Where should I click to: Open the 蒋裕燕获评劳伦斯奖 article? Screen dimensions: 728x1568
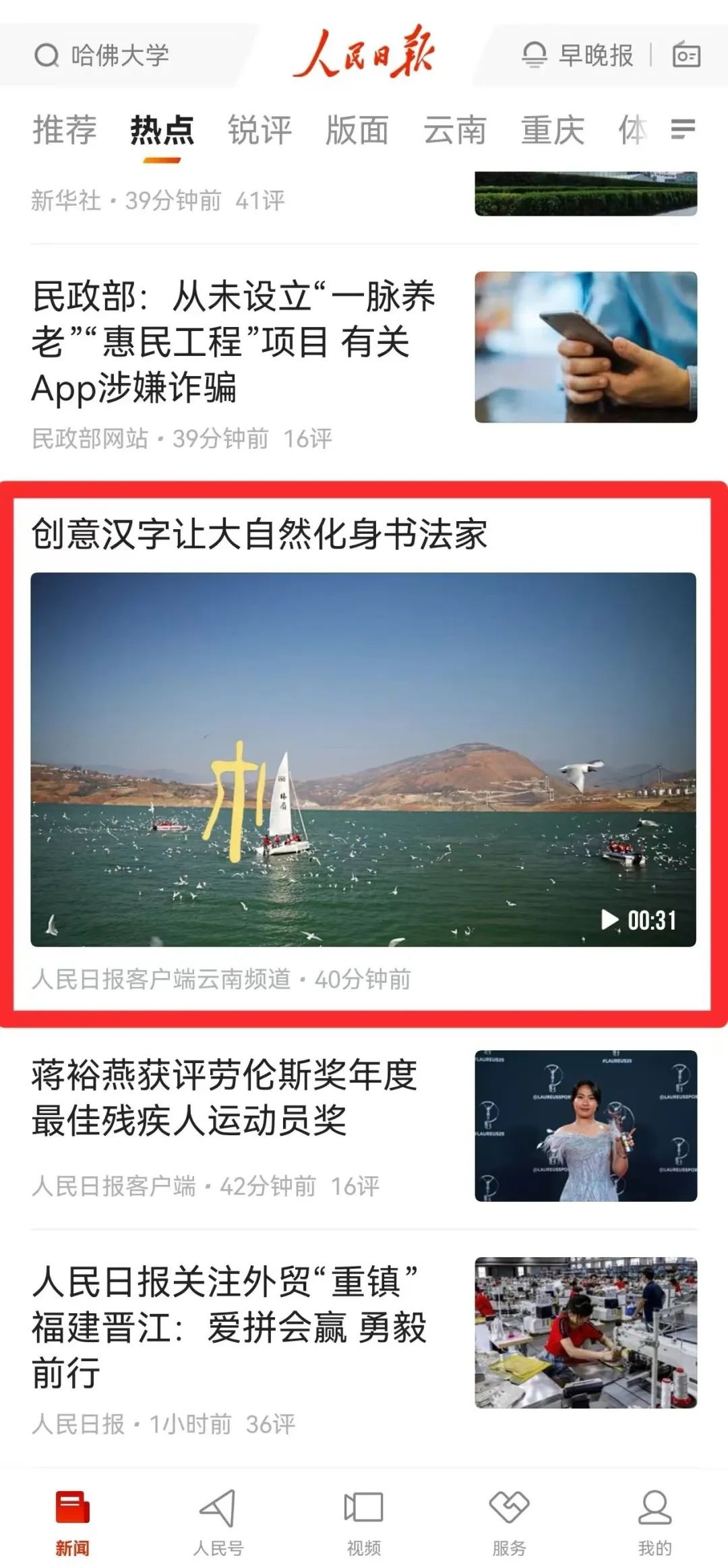224,1097
